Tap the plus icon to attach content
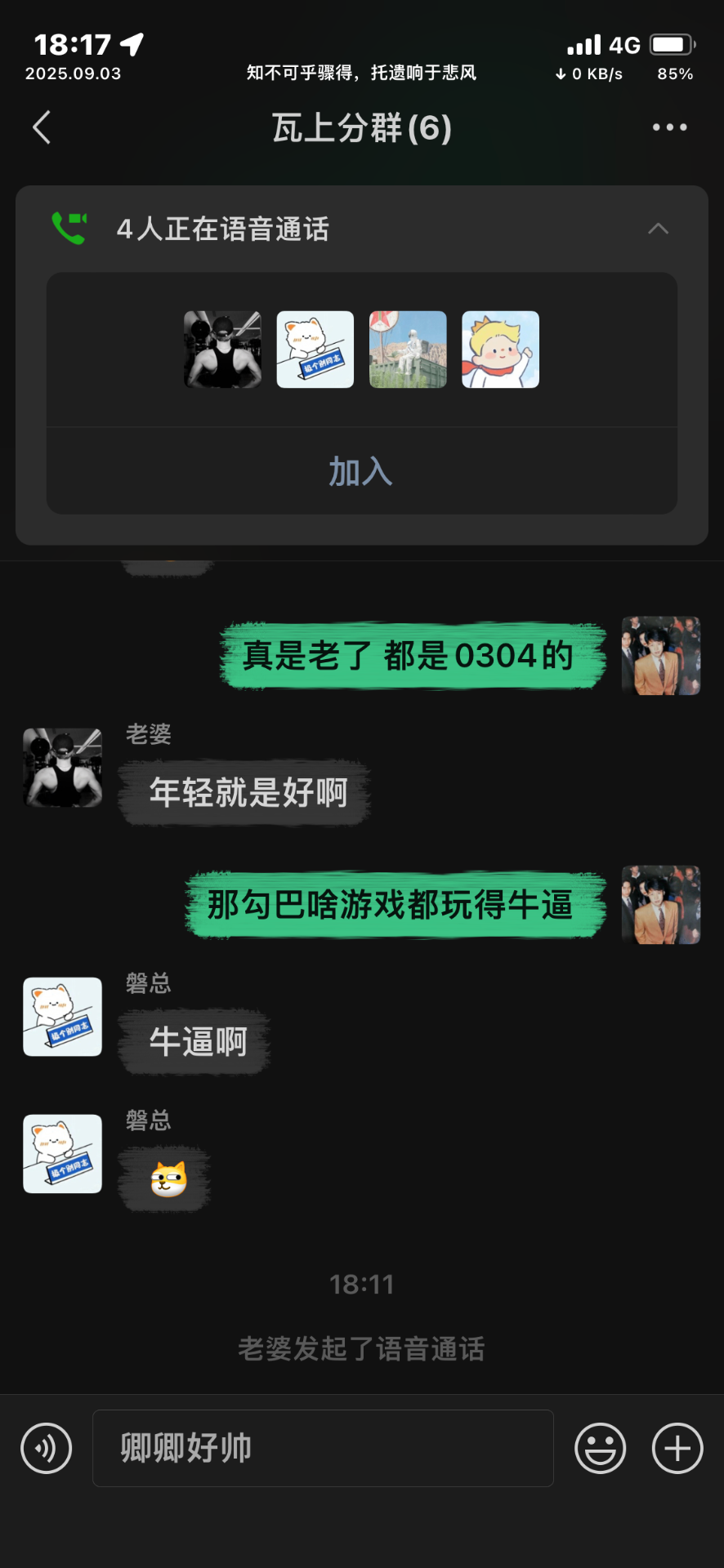724x1568 pixels. pyautogui.click(x=676, y=1449)
